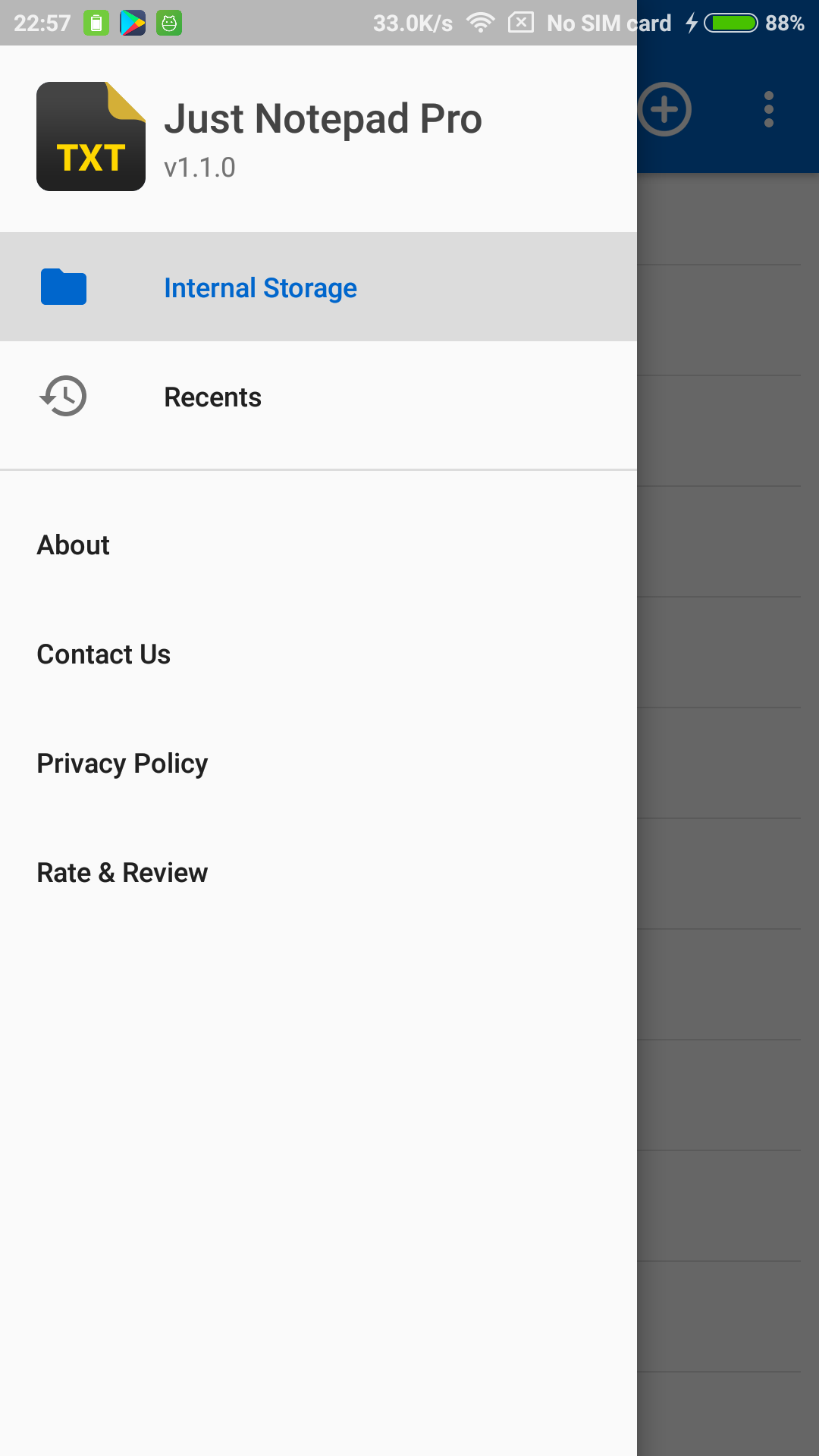
Task: Tap the battery charging indicator
Action: [730, 23]
